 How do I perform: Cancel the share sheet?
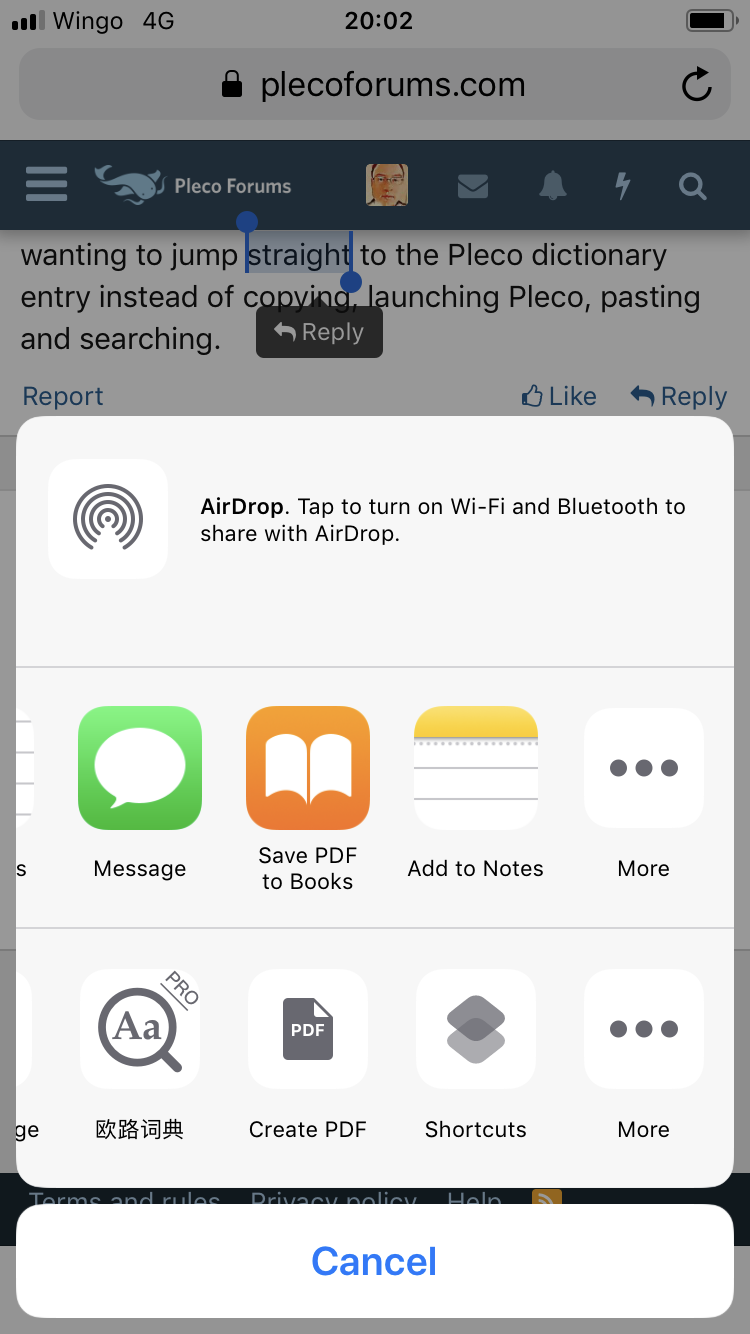coord(375,1261)
